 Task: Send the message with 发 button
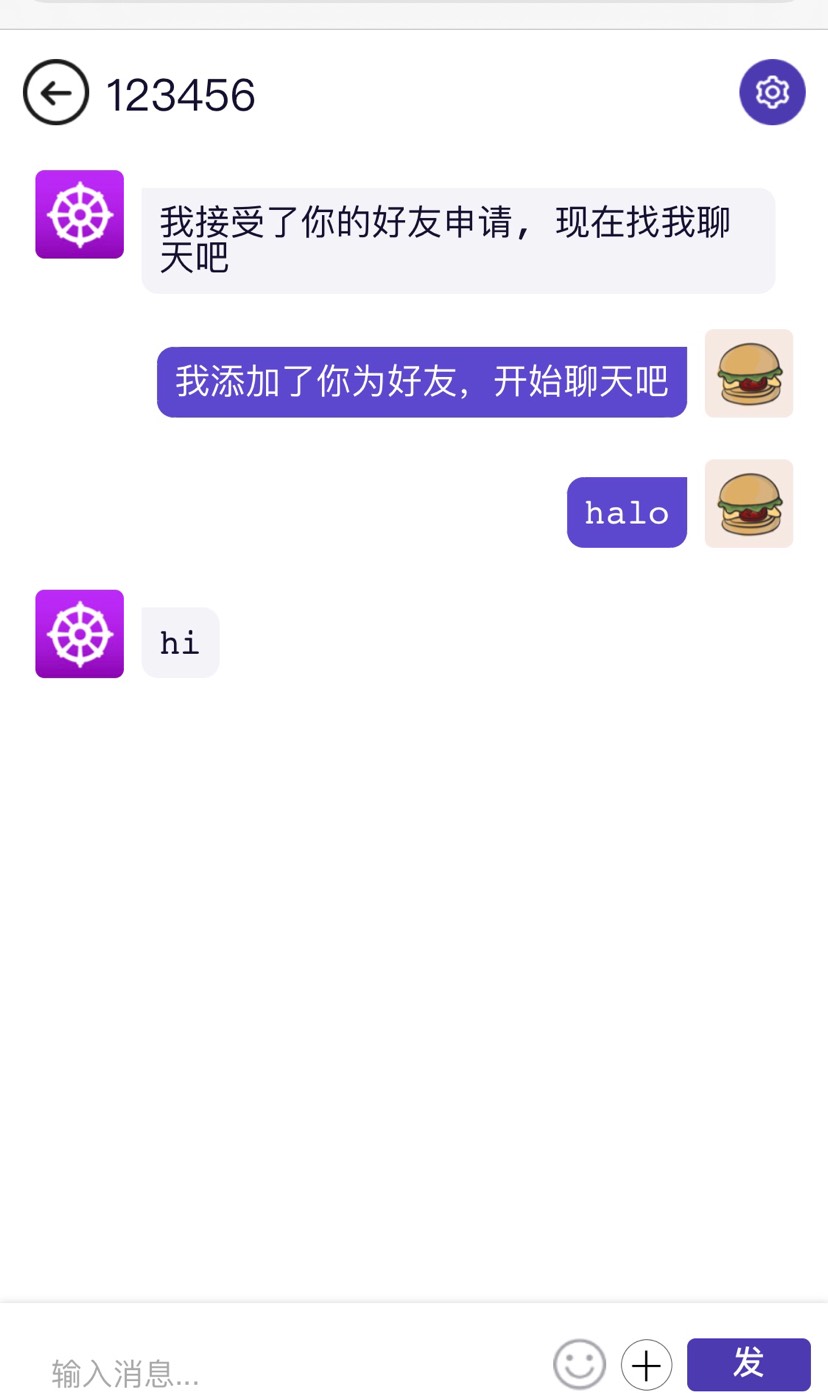(748, 1364)
